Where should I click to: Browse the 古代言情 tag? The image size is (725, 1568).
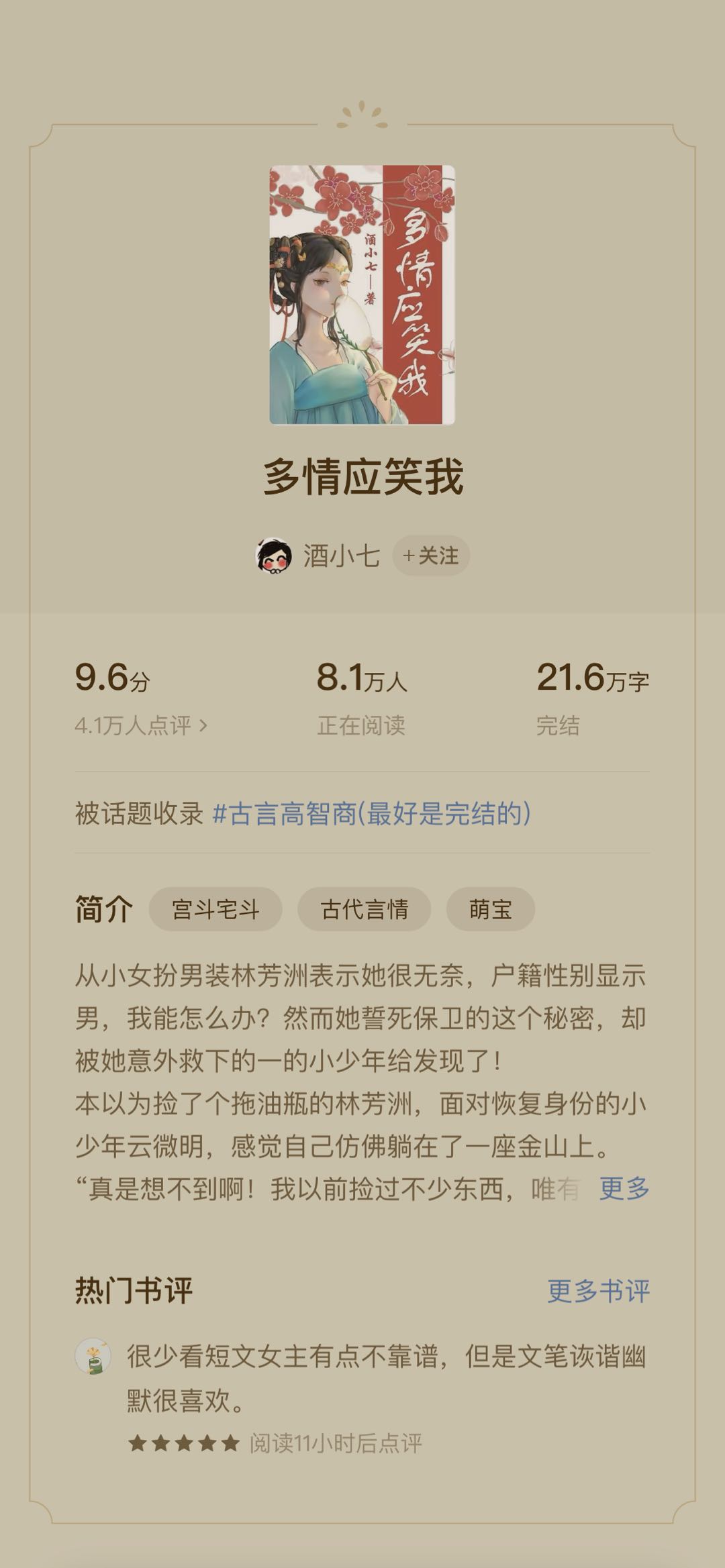point(364,909)
